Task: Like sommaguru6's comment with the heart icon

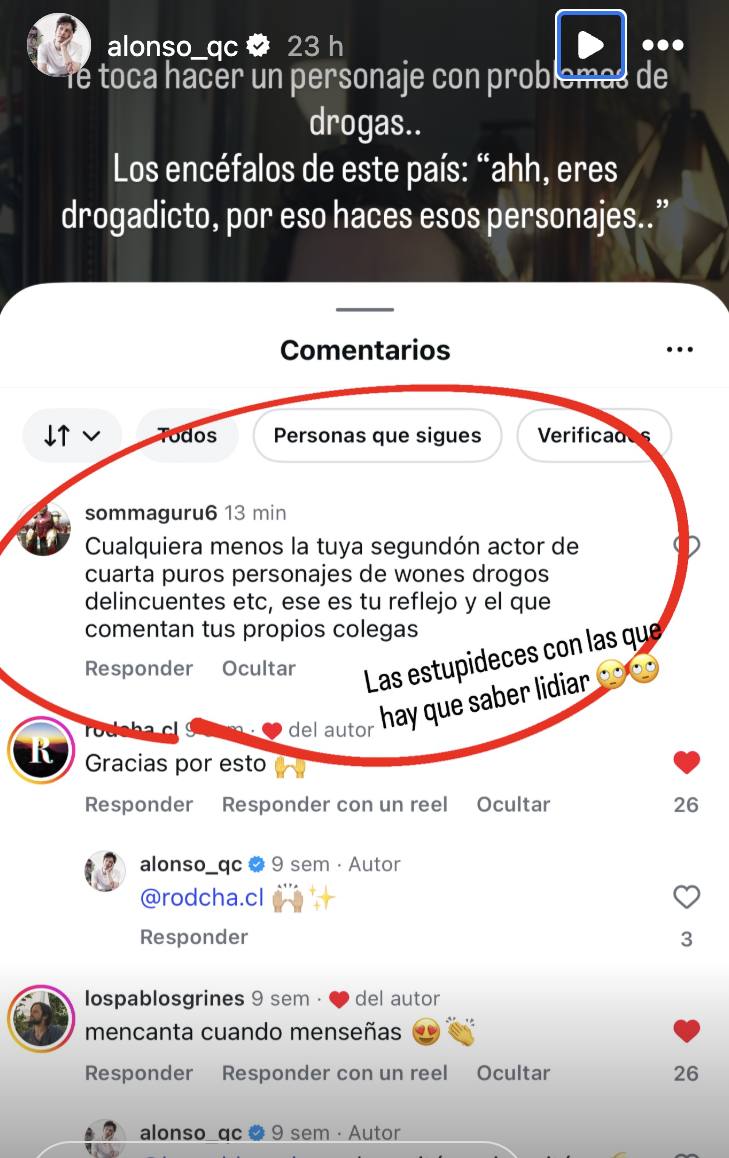Action: [687, 546]
